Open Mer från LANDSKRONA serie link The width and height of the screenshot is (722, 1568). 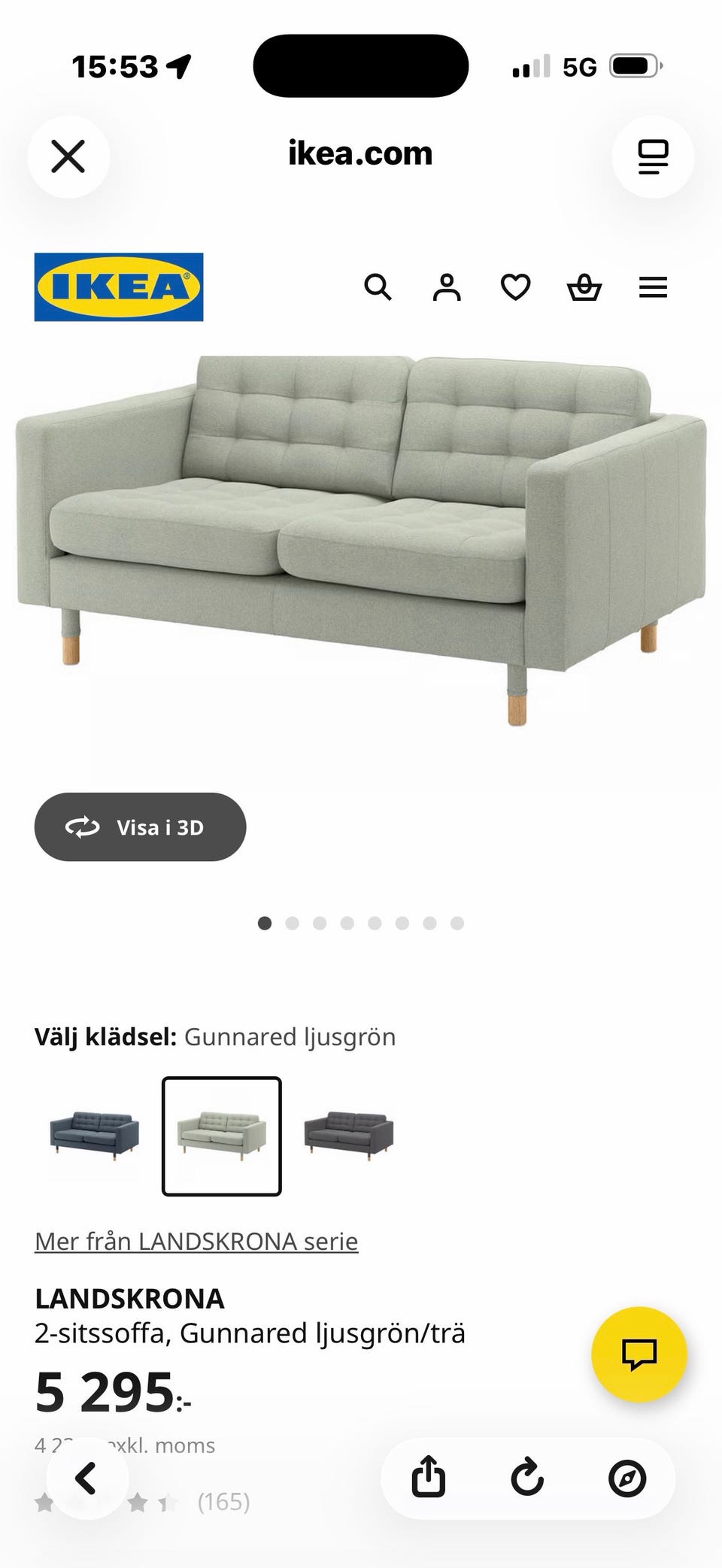coord(196,1241)
